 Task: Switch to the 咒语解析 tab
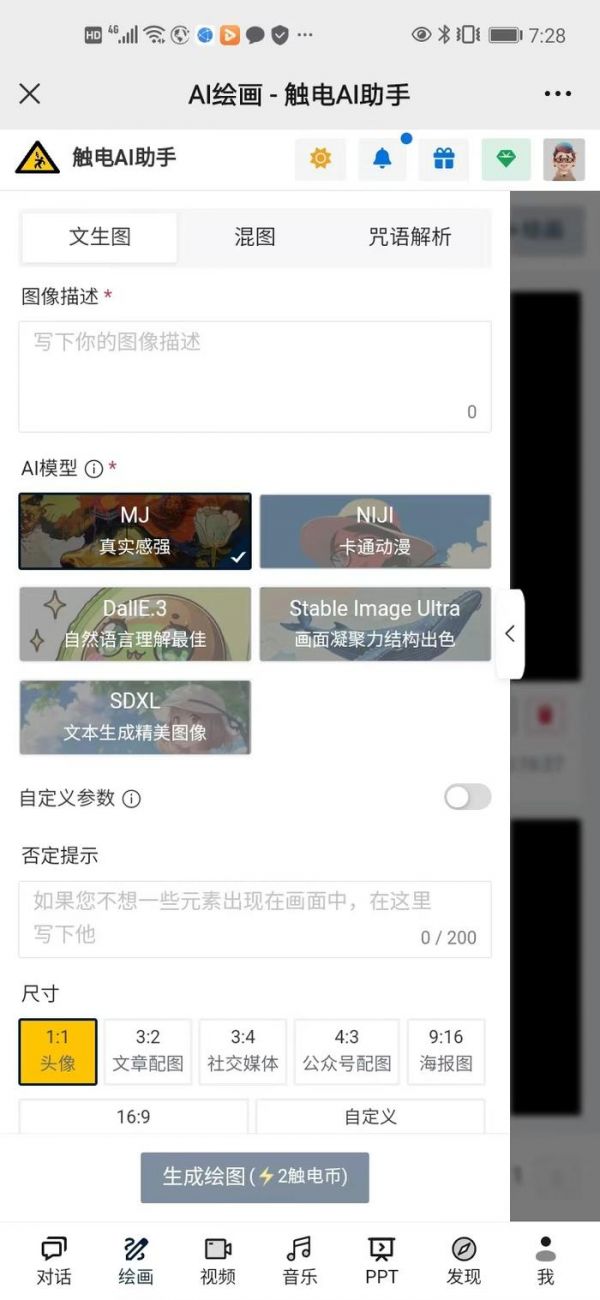point(410,237)
